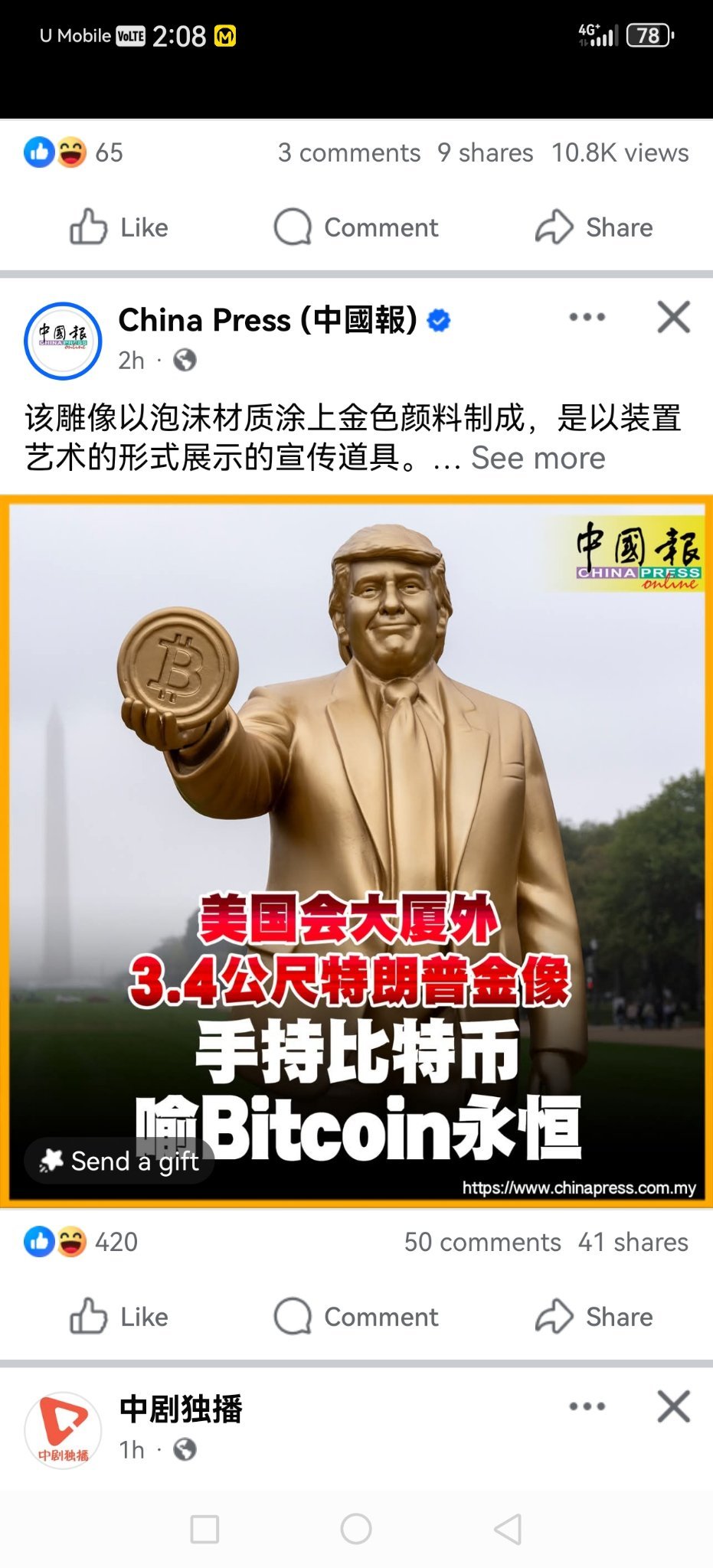Comment on the China Press post
Screen dimensions: 713x1568
tap(356, 1317)
